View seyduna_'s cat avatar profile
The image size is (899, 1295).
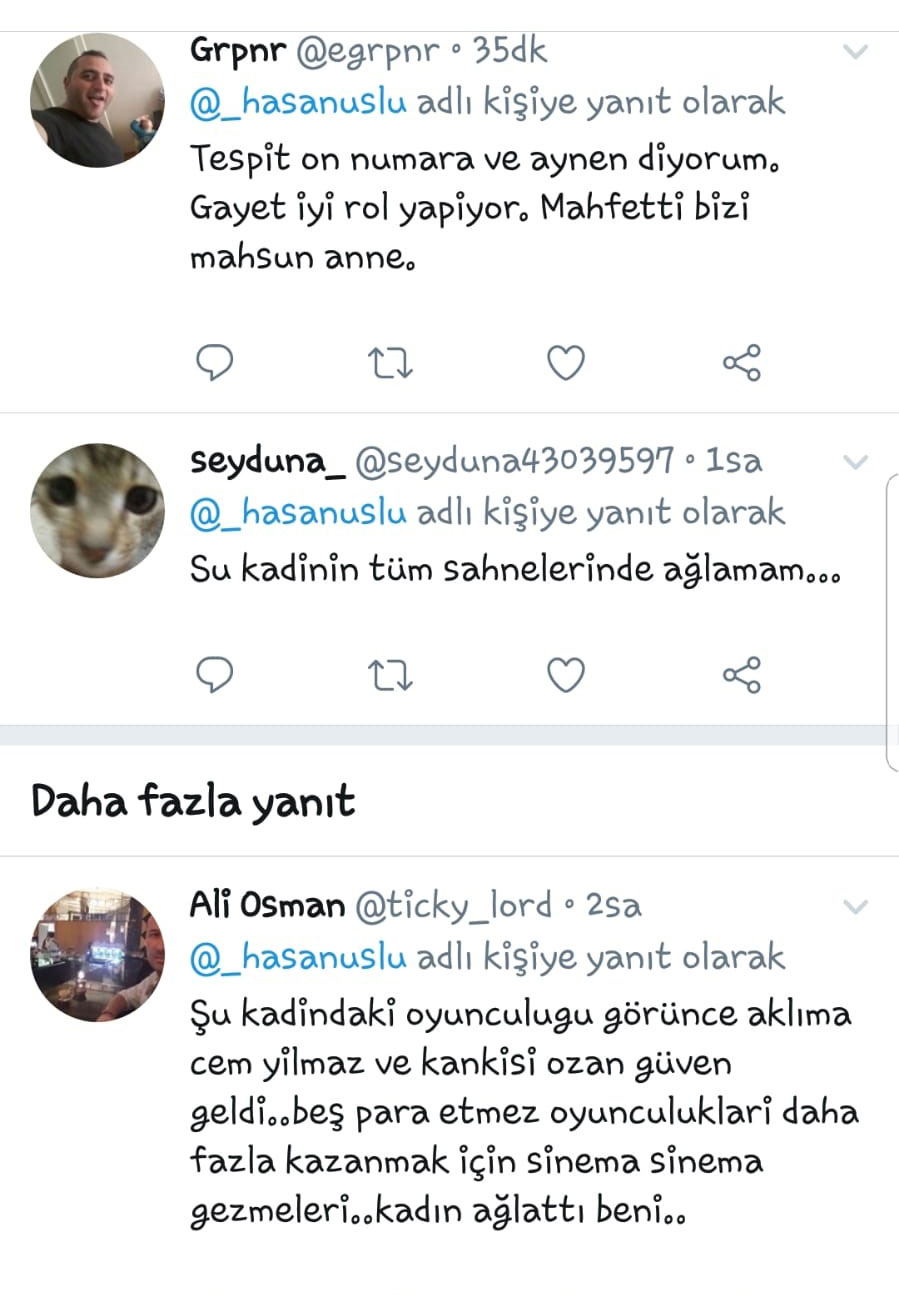pyautogui.click(x=97, y=511)
